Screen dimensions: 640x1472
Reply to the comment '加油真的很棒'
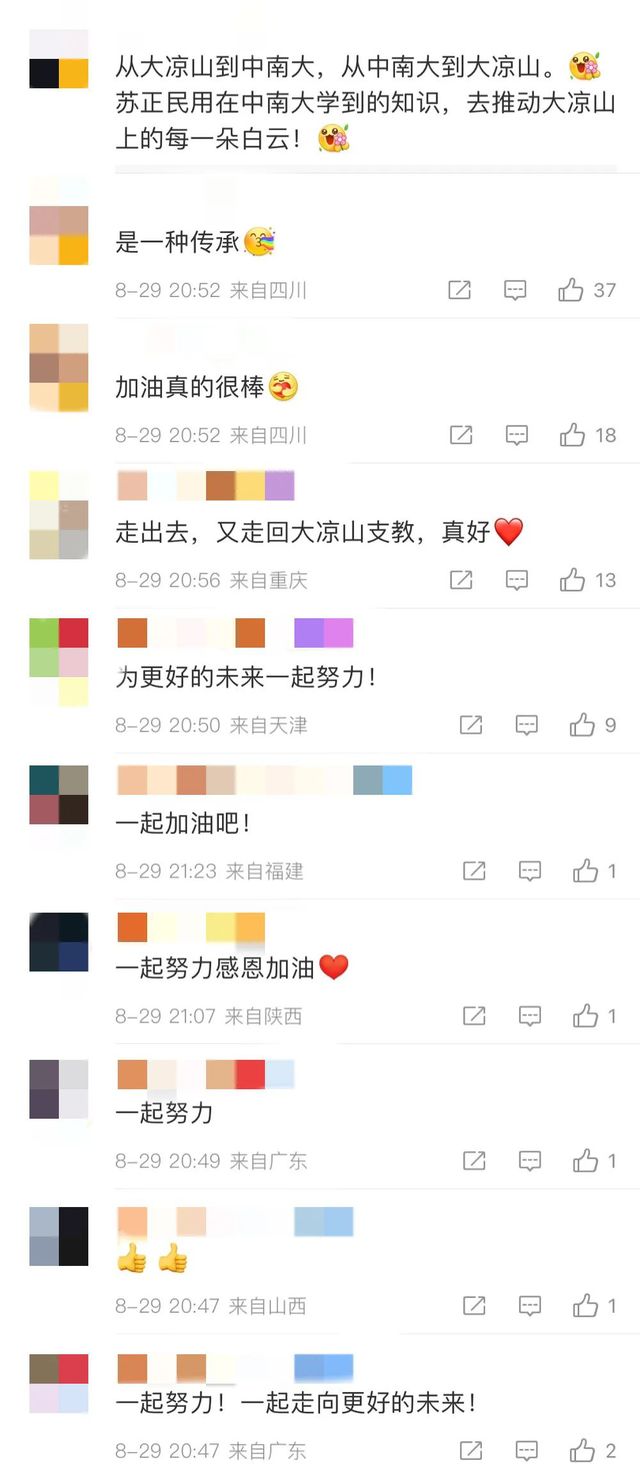pyautogui.click(x=516, y=435)
